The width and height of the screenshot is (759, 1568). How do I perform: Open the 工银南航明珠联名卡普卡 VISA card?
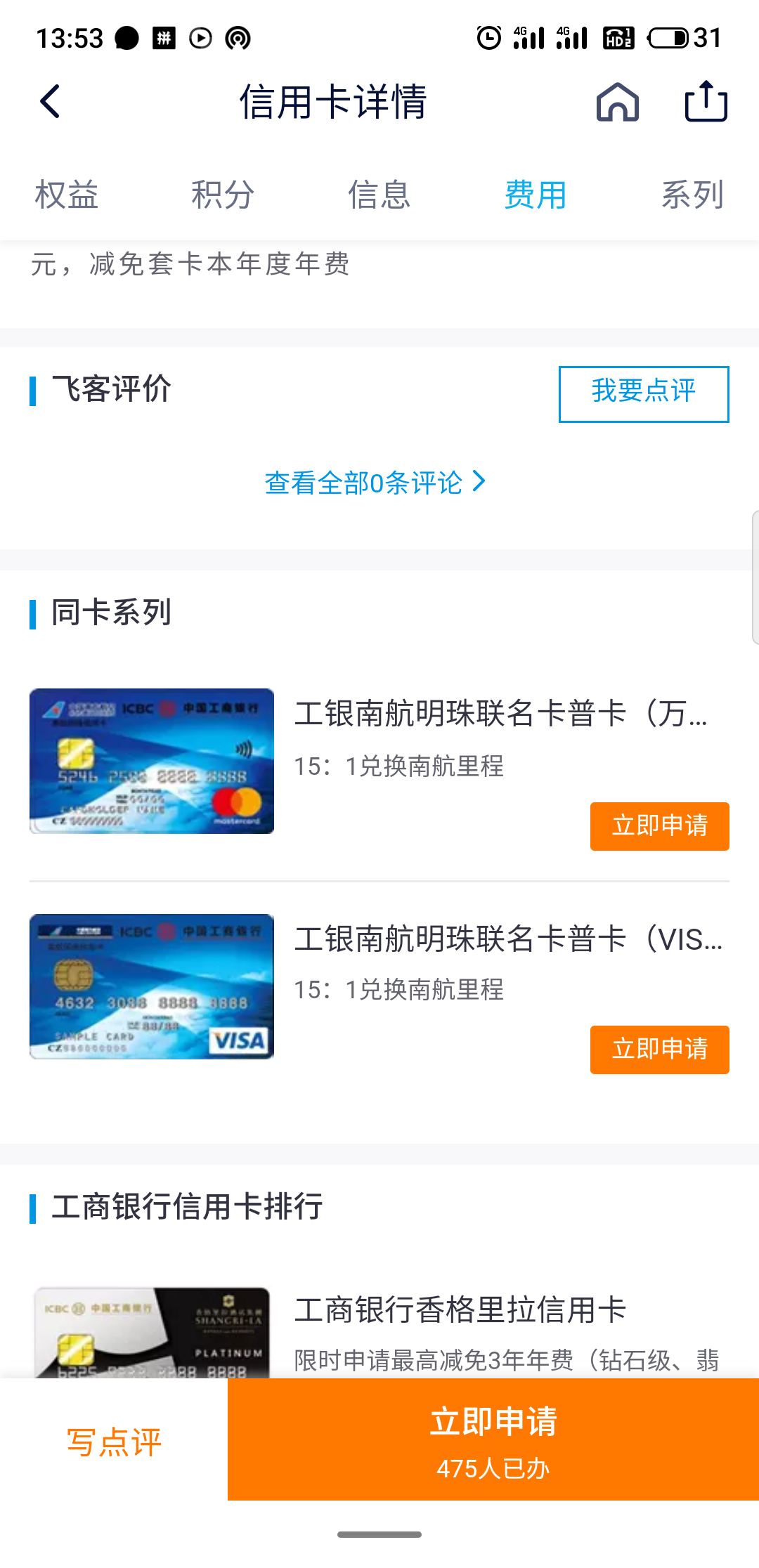(x=507, y=939)
